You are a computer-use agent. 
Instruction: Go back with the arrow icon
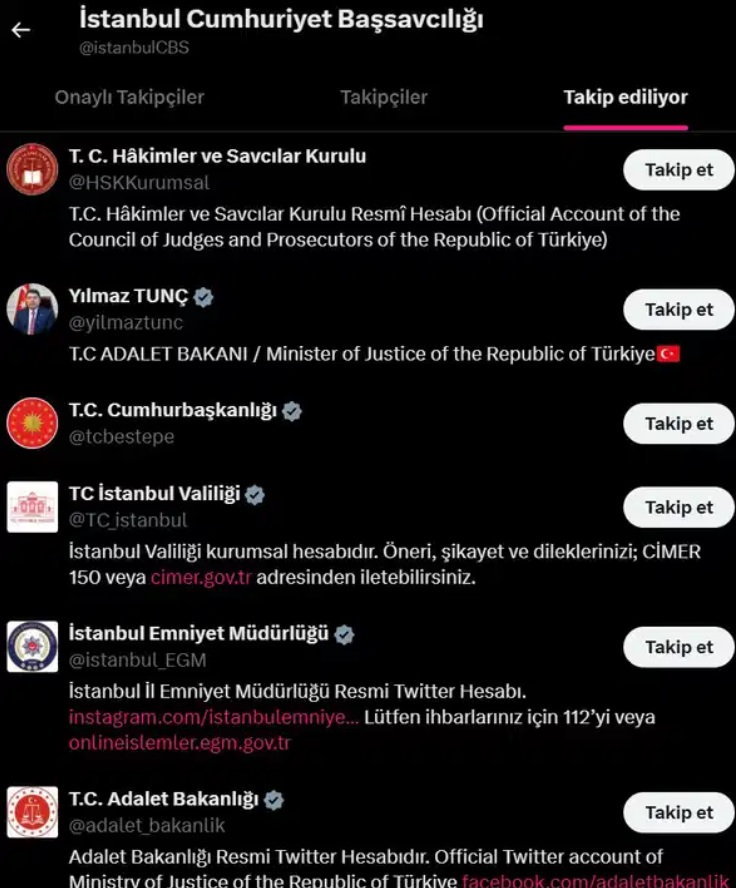coord(21,30)
